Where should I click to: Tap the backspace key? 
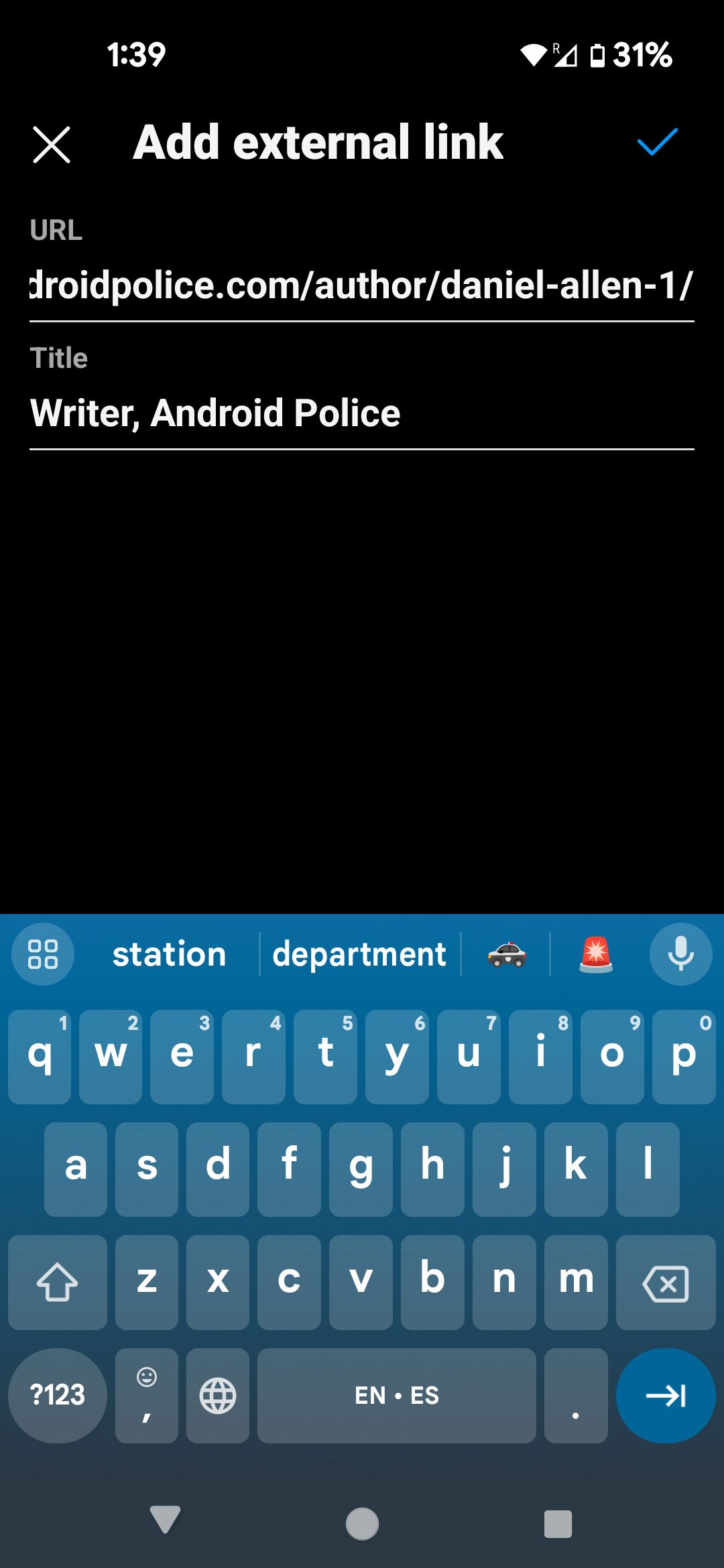pyautogui.click(x=665, y=1283)
